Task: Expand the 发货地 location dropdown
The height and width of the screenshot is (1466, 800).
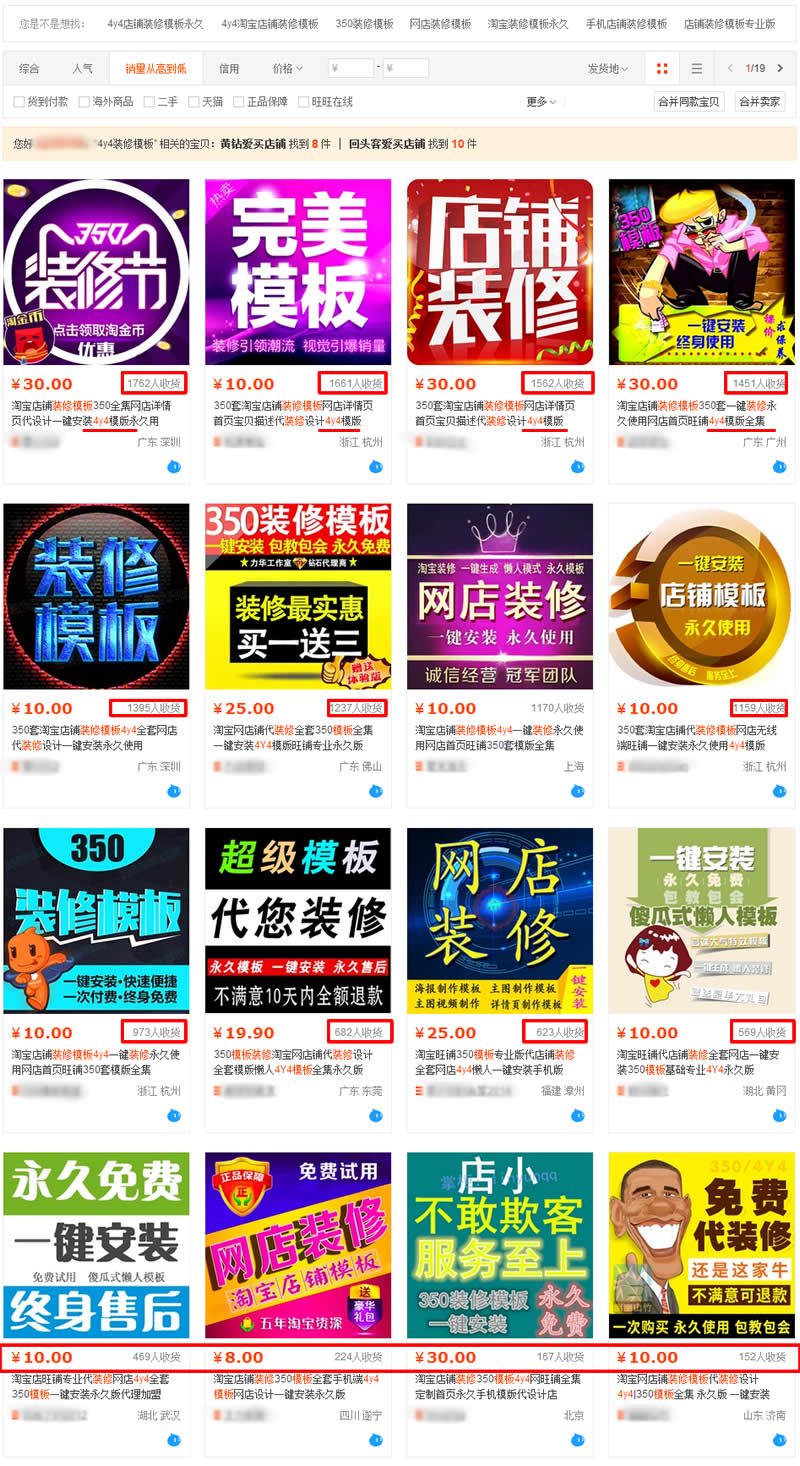Action: point(607,69)
